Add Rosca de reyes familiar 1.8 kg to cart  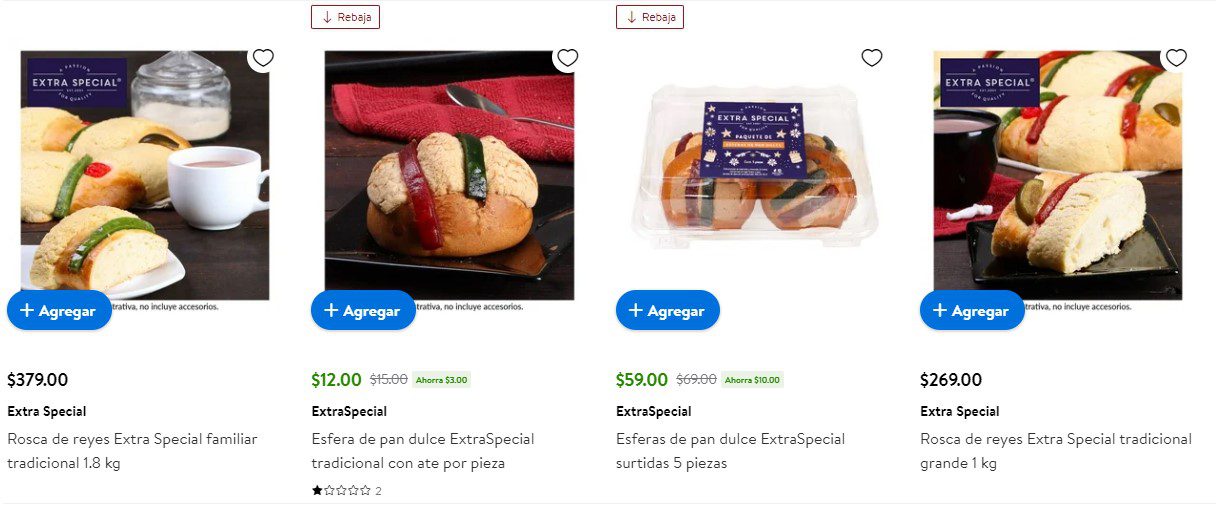click(58, 311)
